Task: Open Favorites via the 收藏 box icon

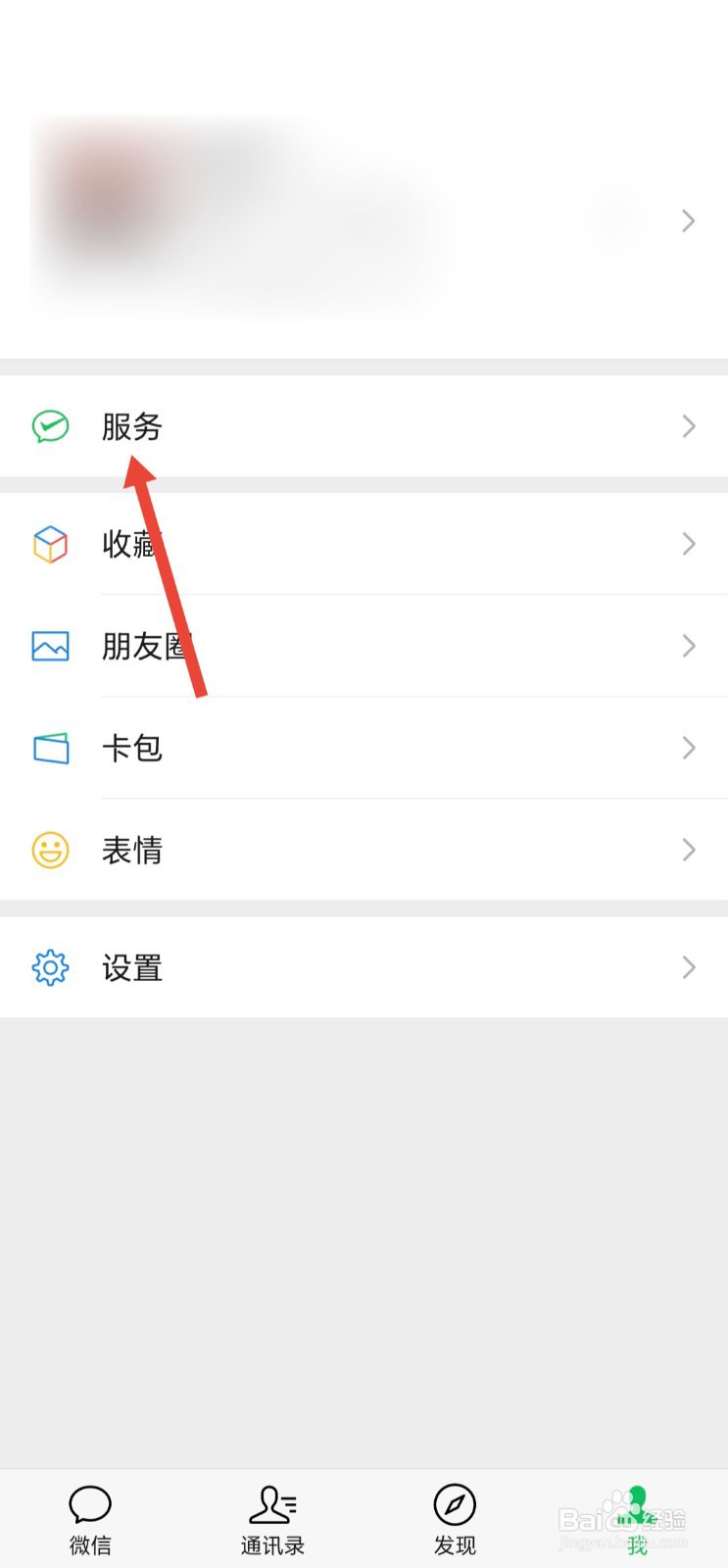Action: pyautogui.click(x=50, y=544)
